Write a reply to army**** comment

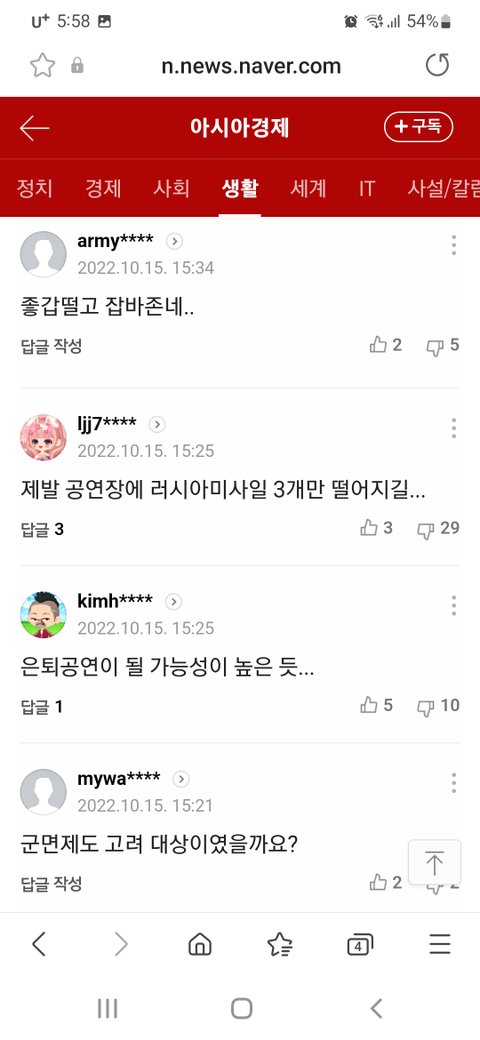tap(51, 346)
